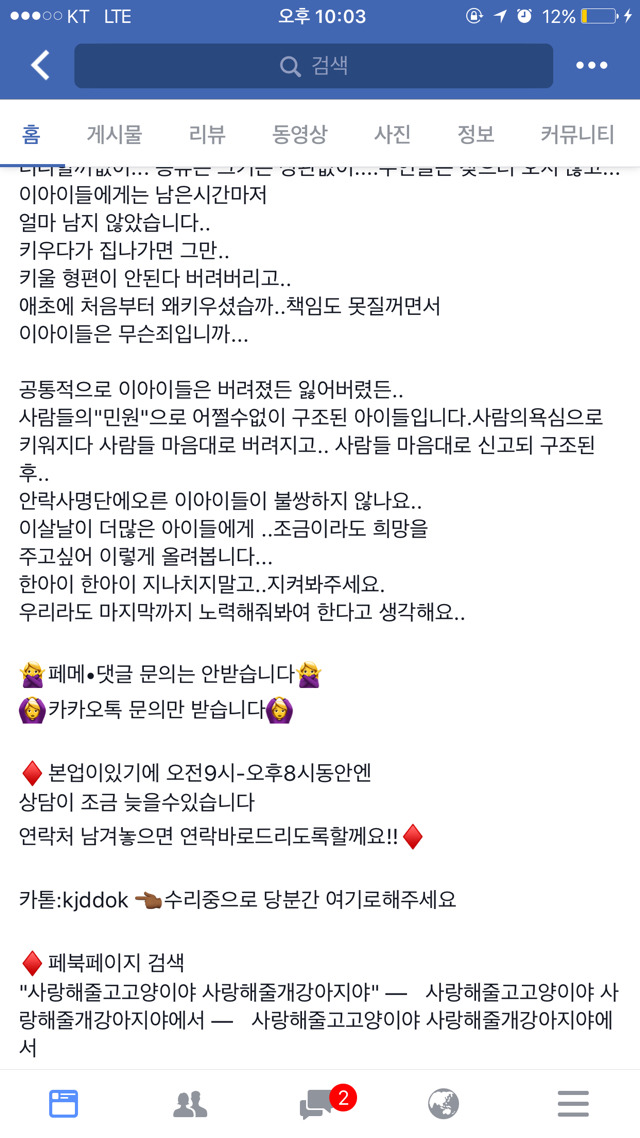Open friend requests in bottom bar
Screen dimensions: 640x1138
(x=190, y=1104)
